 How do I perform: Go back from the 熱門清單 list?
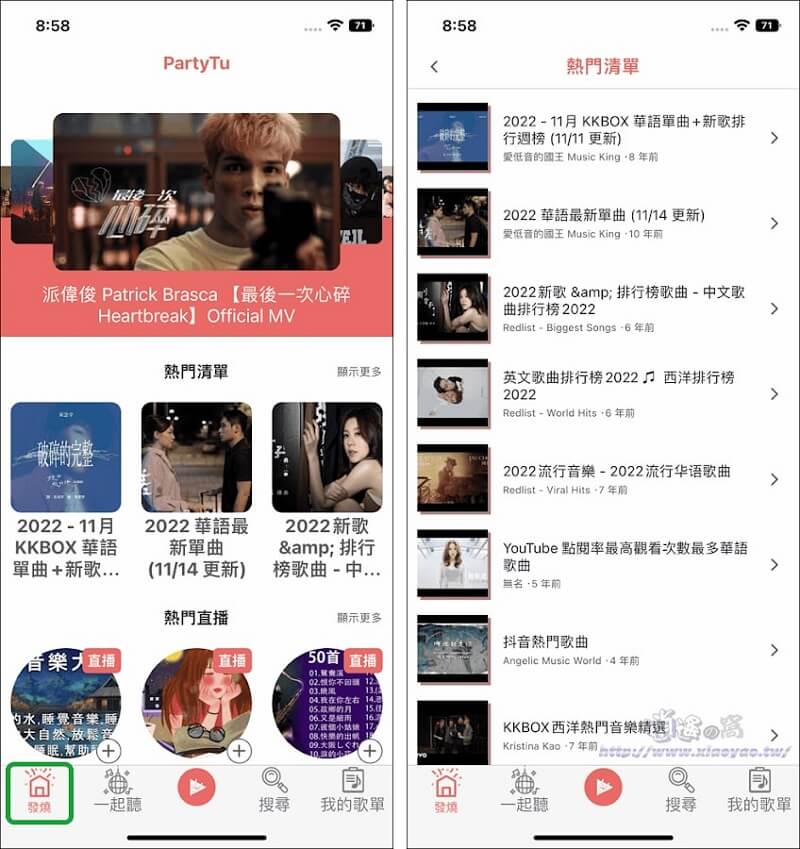[x=434, y=67]
